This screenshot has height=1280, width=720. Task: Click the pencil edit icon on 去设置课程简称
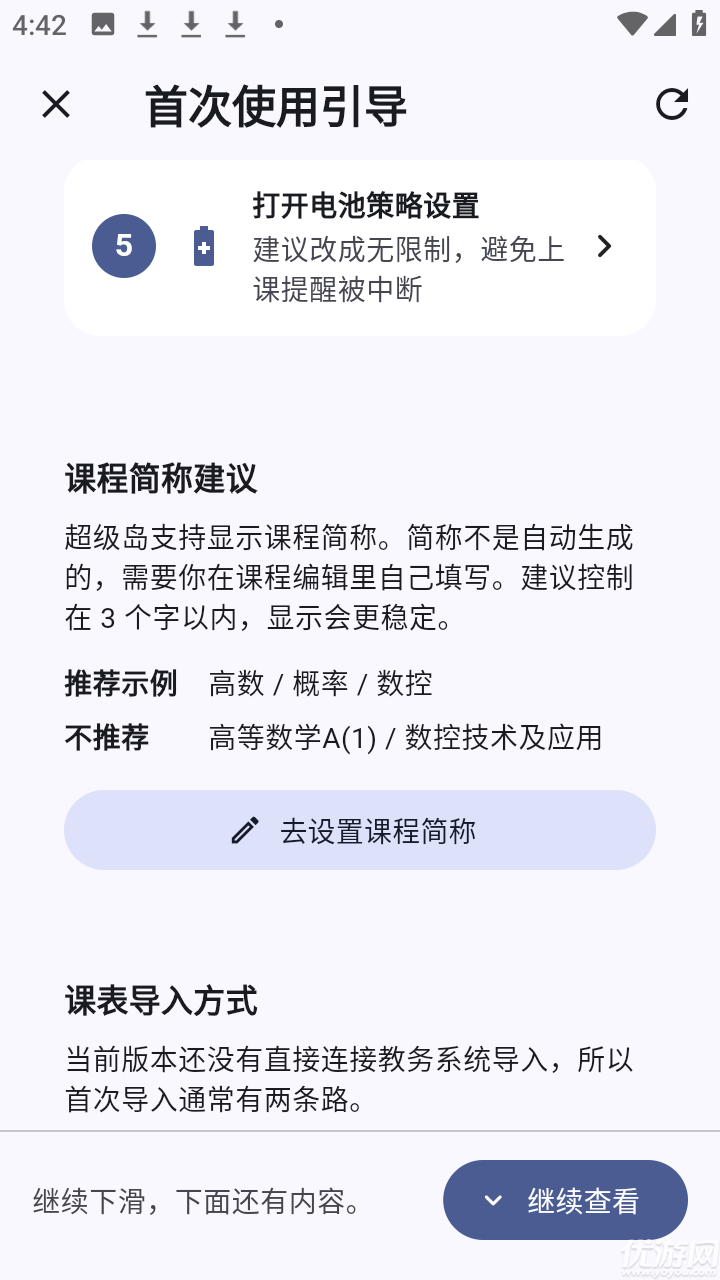point(243,829)
